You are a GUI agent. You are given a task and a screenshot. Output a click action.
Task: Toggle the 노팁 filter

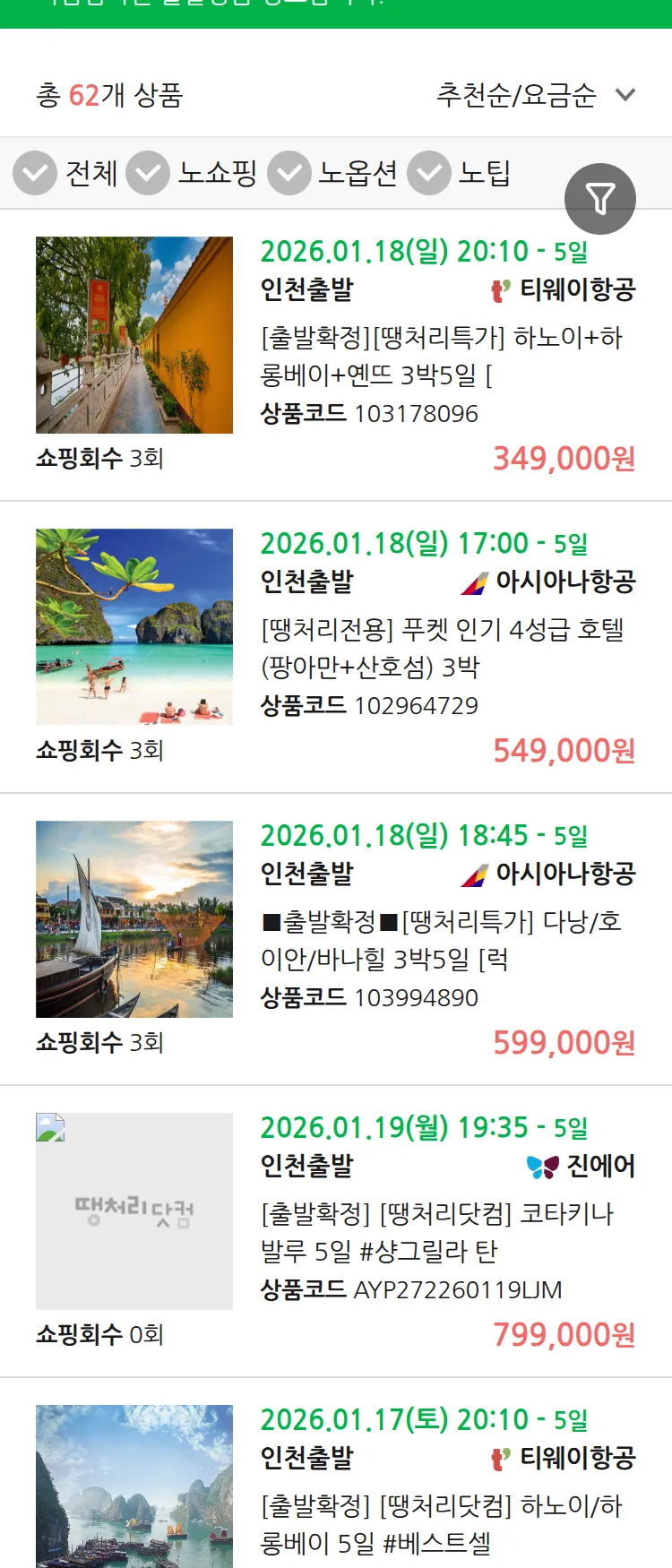[x=428, y=173]
